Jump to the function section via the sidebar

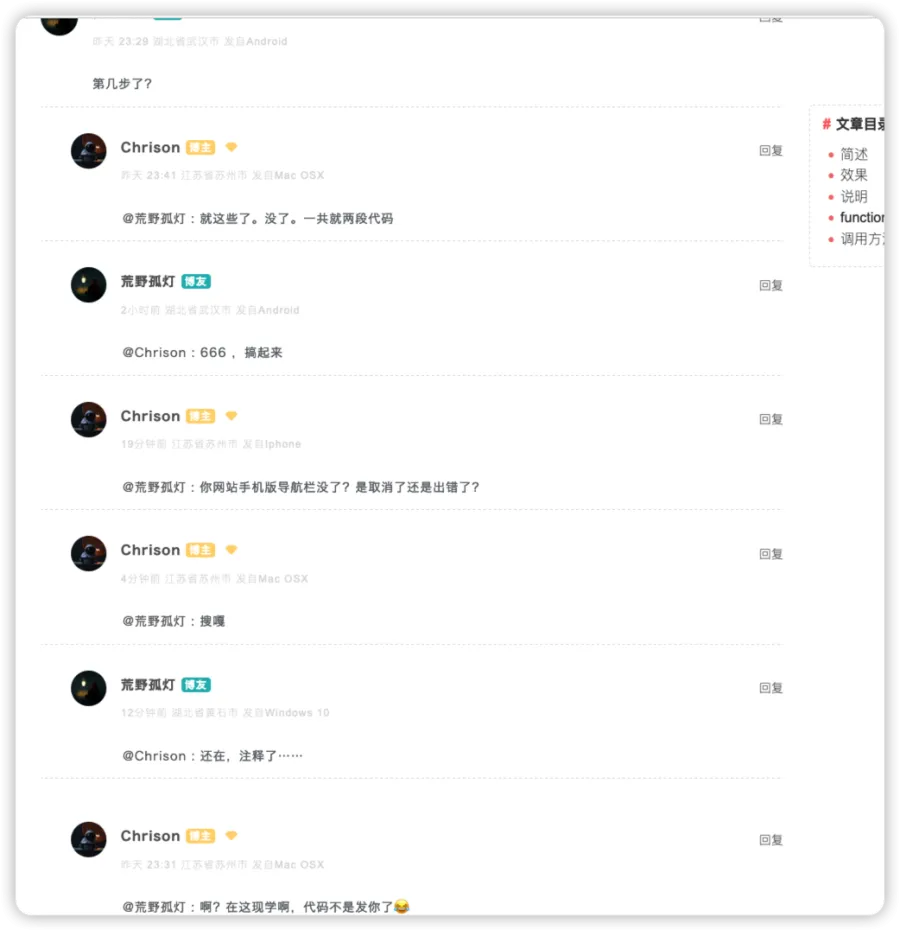(862, 217)
